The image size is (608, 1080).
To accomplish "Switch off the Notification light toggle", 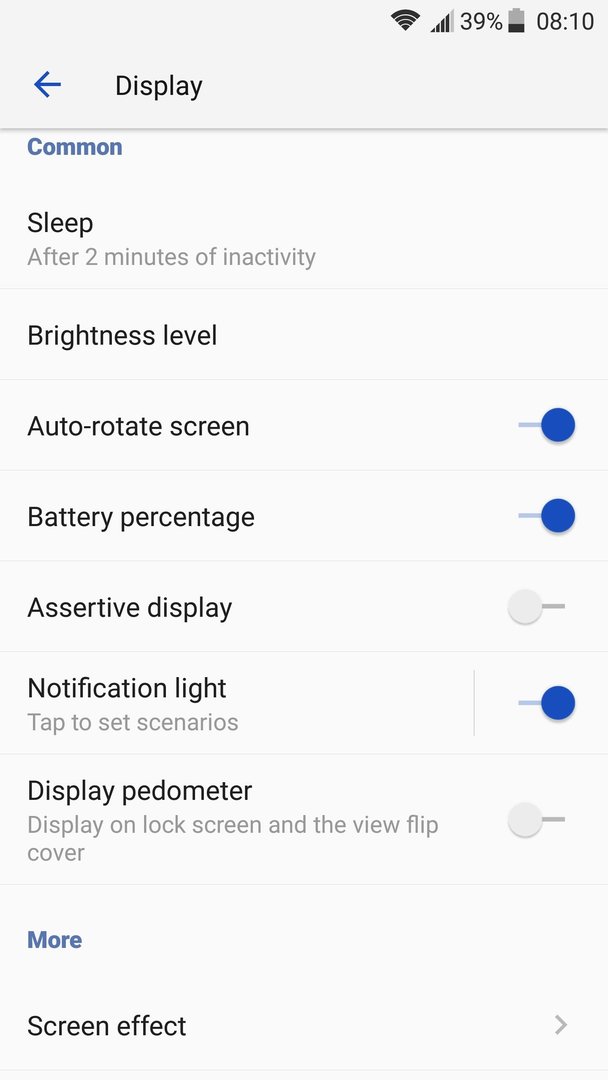I will pyautogui.click(x=547, y=703).
